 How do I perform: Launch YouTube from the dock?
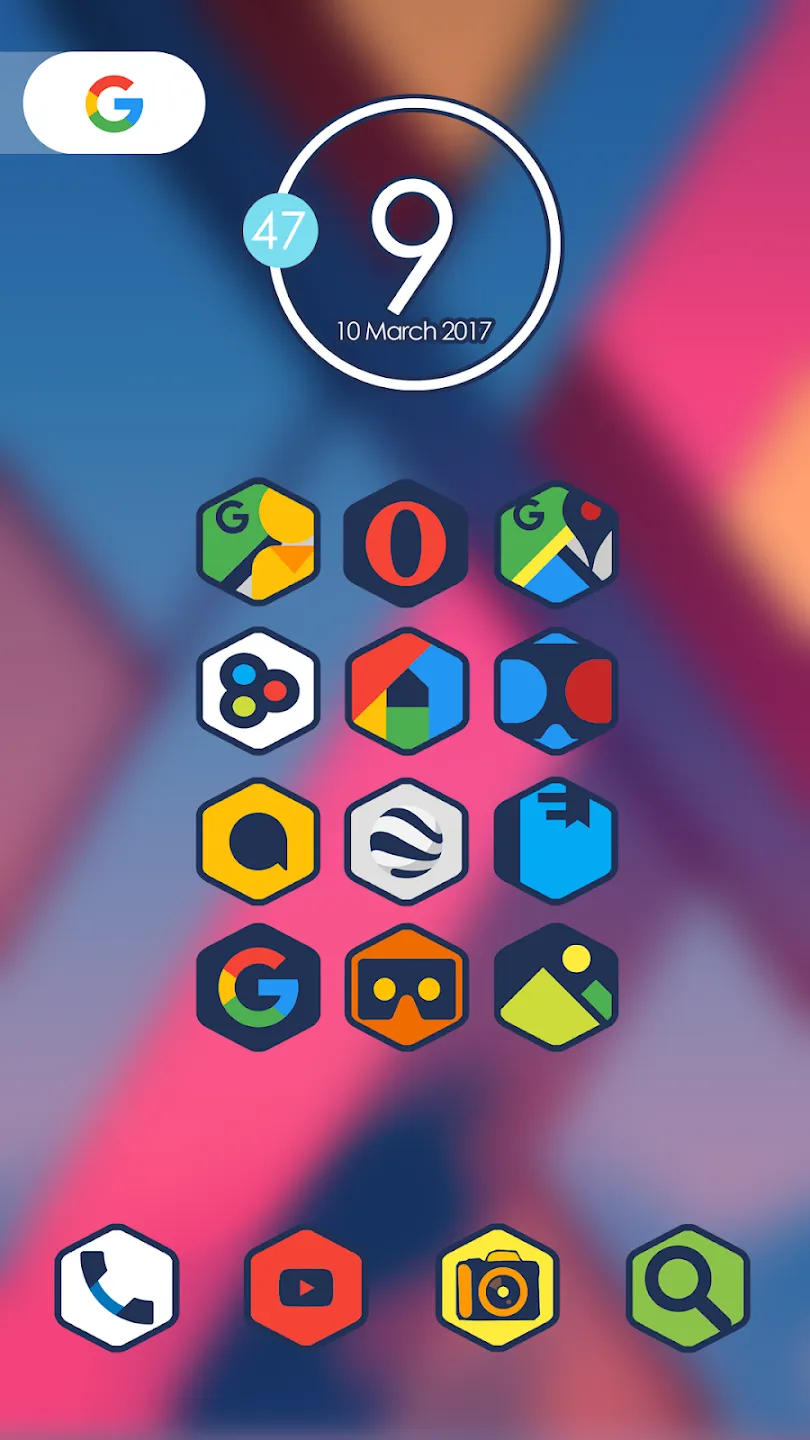click(x=306, y=1288)
